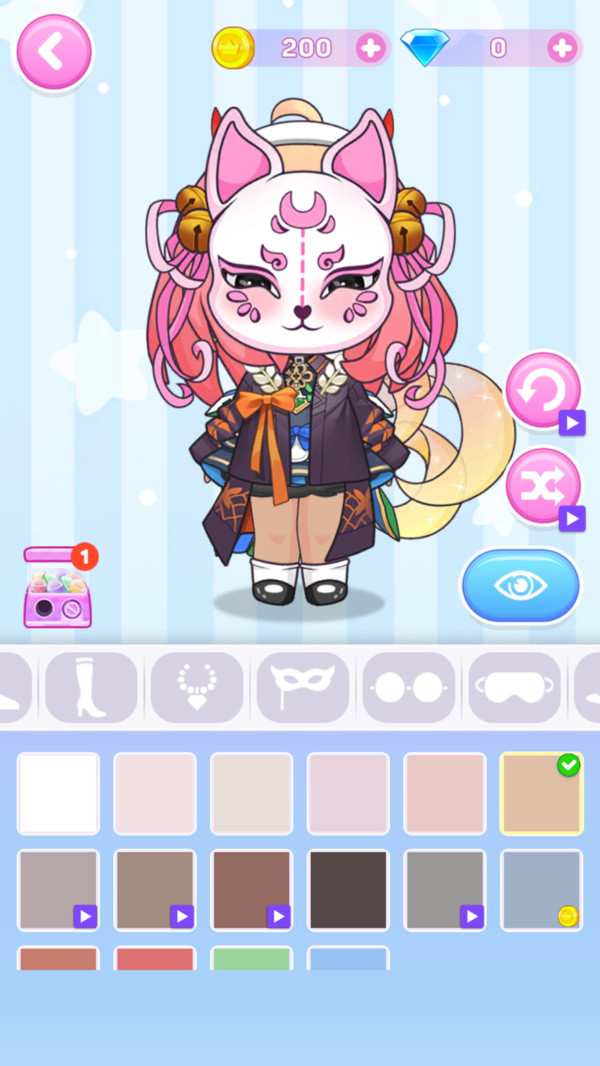Switch to the necklace category
The width and height of the screenshot is (600, 1066).
(197, 687)
